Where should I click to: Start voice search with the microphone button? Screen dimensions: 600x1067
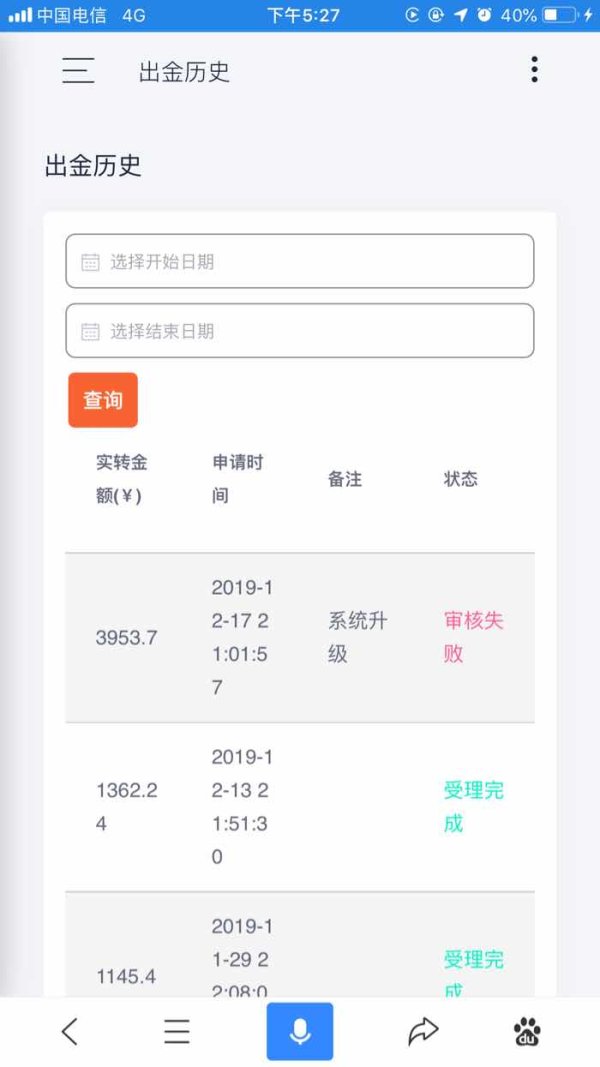point(300,1032)
